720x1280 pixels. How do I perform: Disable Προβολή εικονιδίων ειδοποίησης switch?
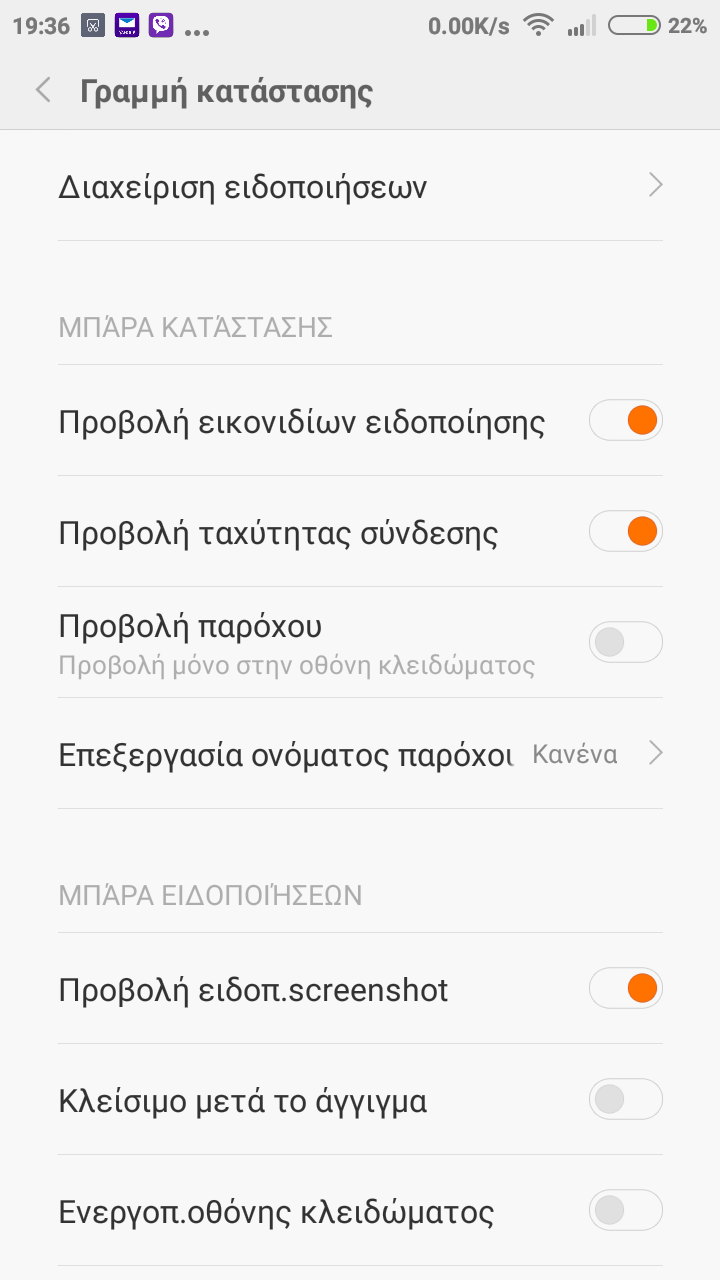point(626,421)
